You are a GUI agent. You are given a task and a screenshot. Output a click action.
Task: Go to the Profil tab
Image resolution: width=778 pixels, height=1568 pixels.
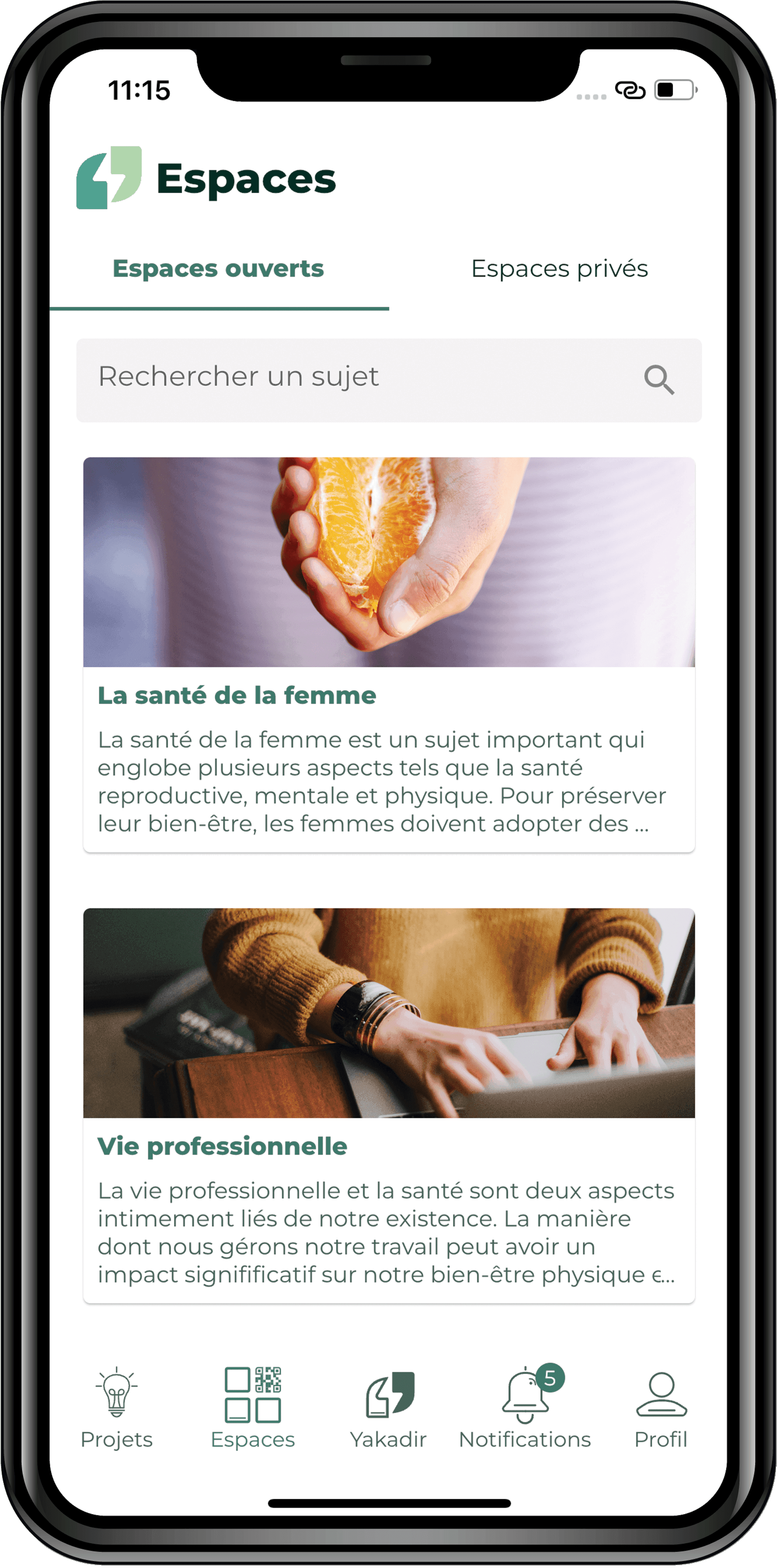point(661,1408)
